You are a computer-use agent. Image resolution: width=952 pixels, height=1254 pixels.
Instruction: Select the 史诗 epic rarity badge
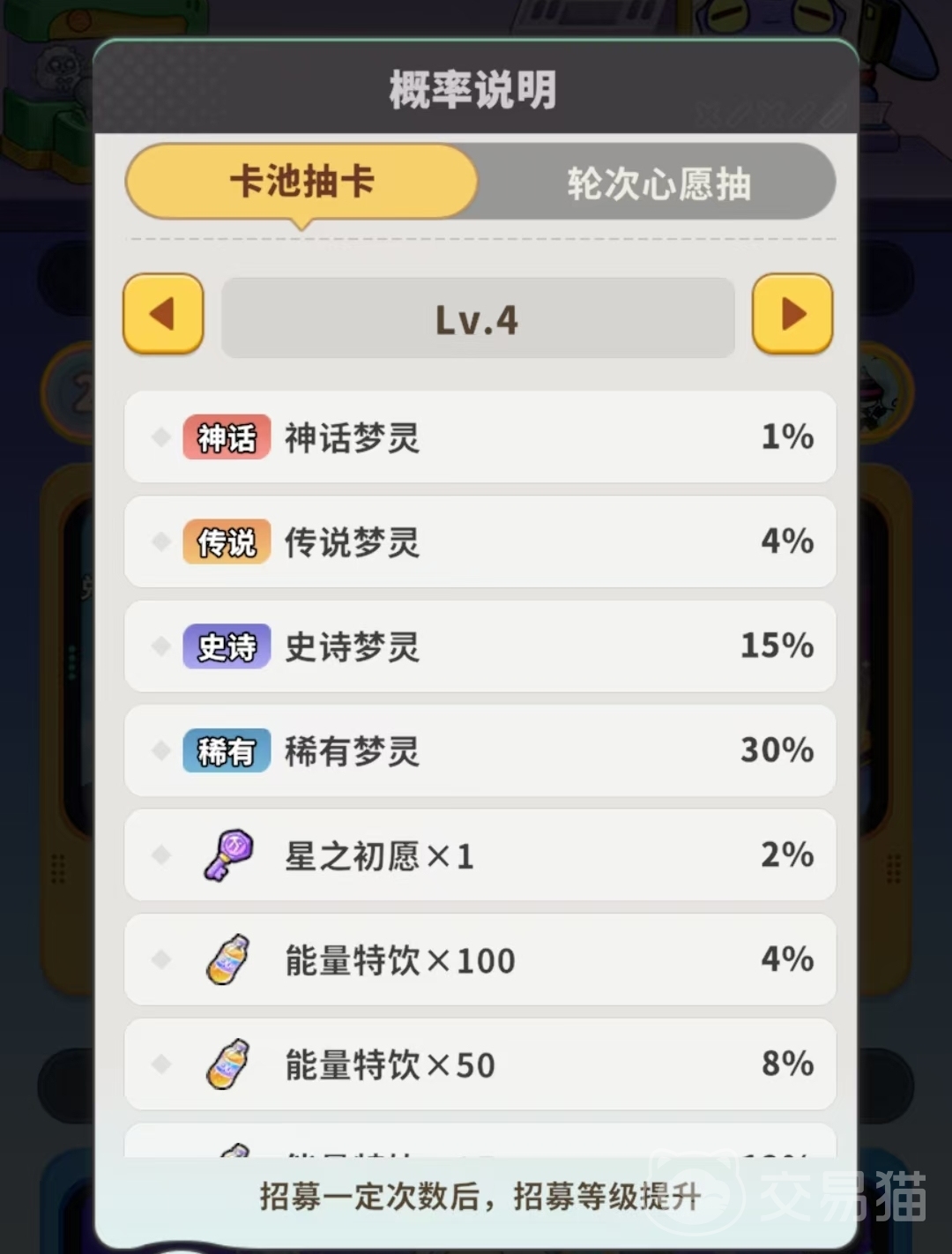point(226,646)
